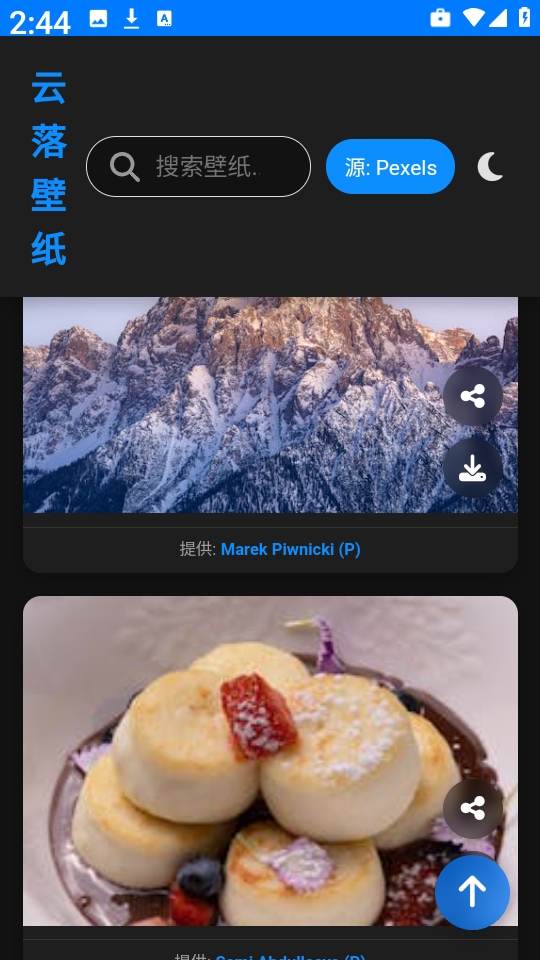This screenshot has height=960, width=540.
Task: Open Marek Piwnicki (P) author link
Action: [290, 549]
